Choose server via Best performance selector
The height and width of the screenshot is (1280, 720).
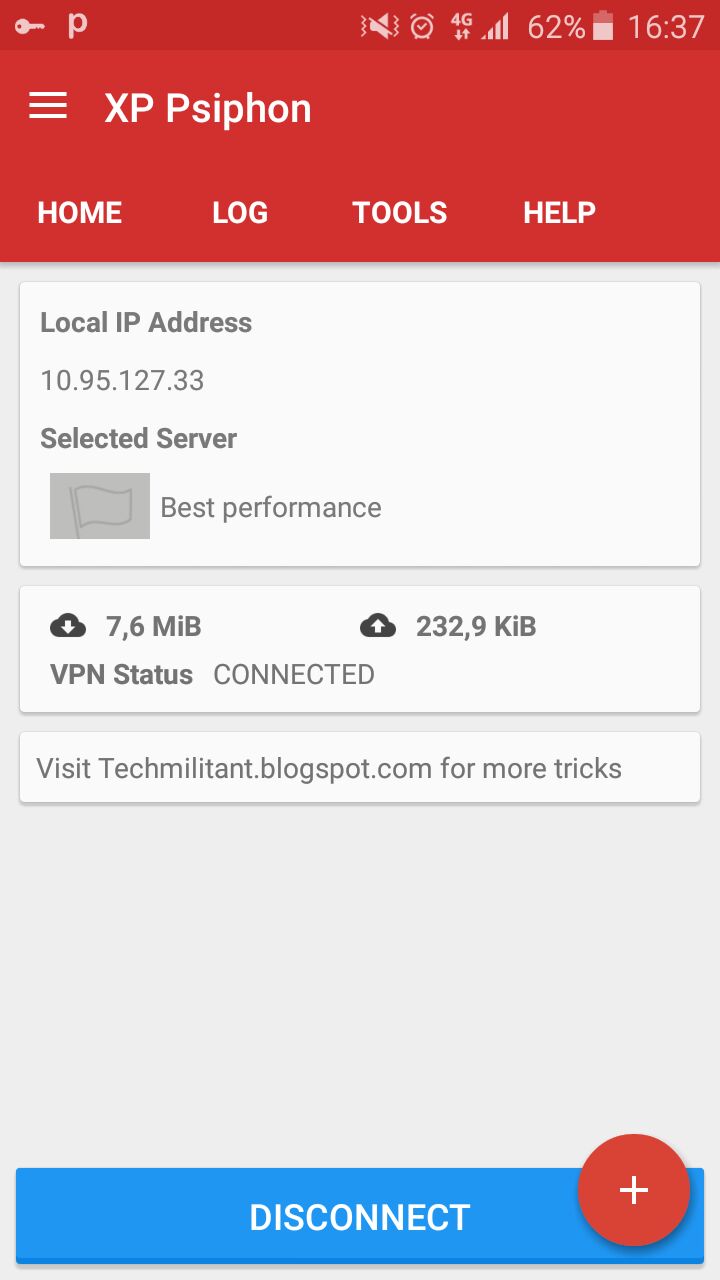point(216,506)
